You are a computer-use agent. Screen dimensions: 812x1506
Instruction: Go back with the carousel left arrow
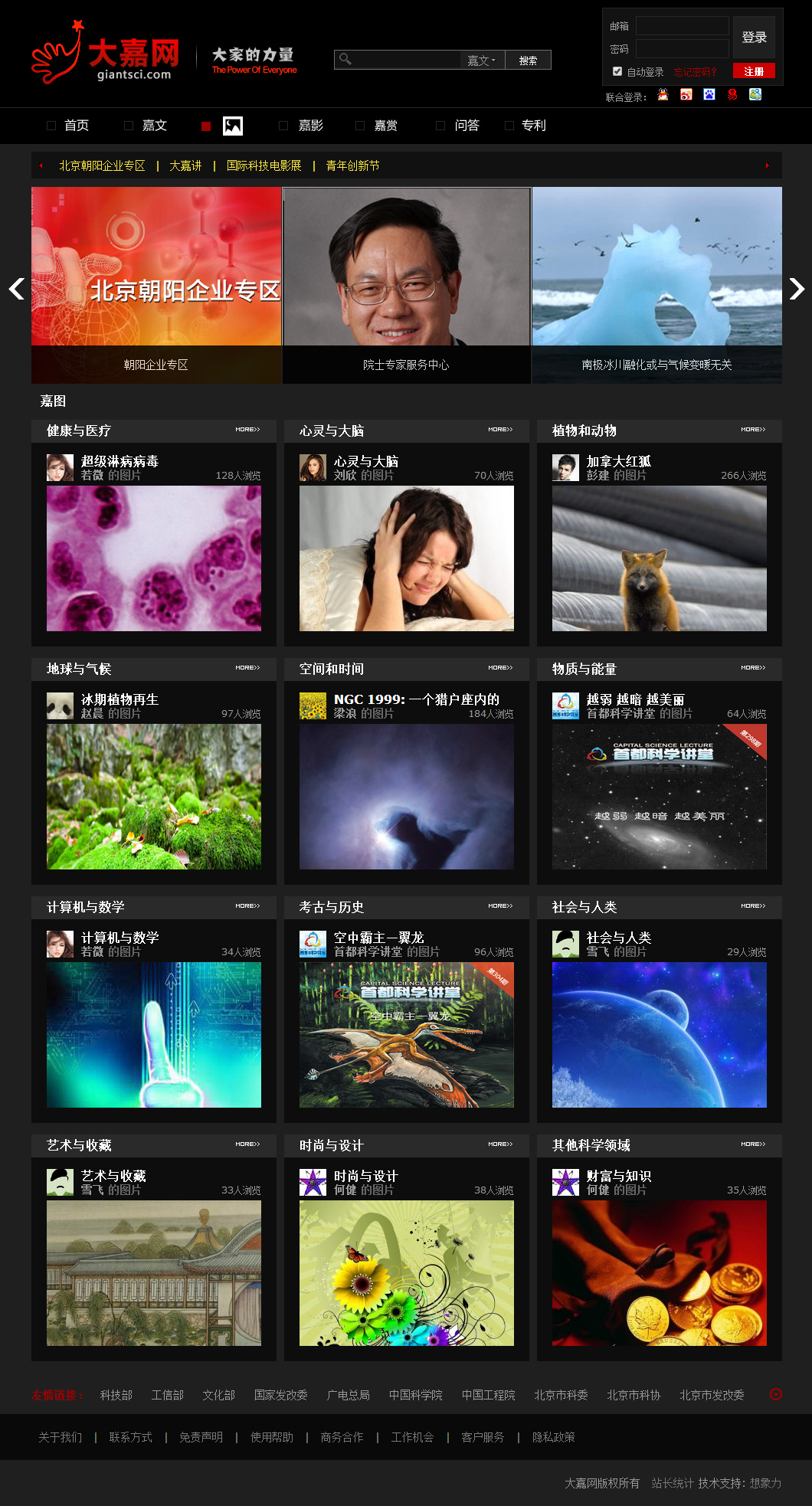16,290
